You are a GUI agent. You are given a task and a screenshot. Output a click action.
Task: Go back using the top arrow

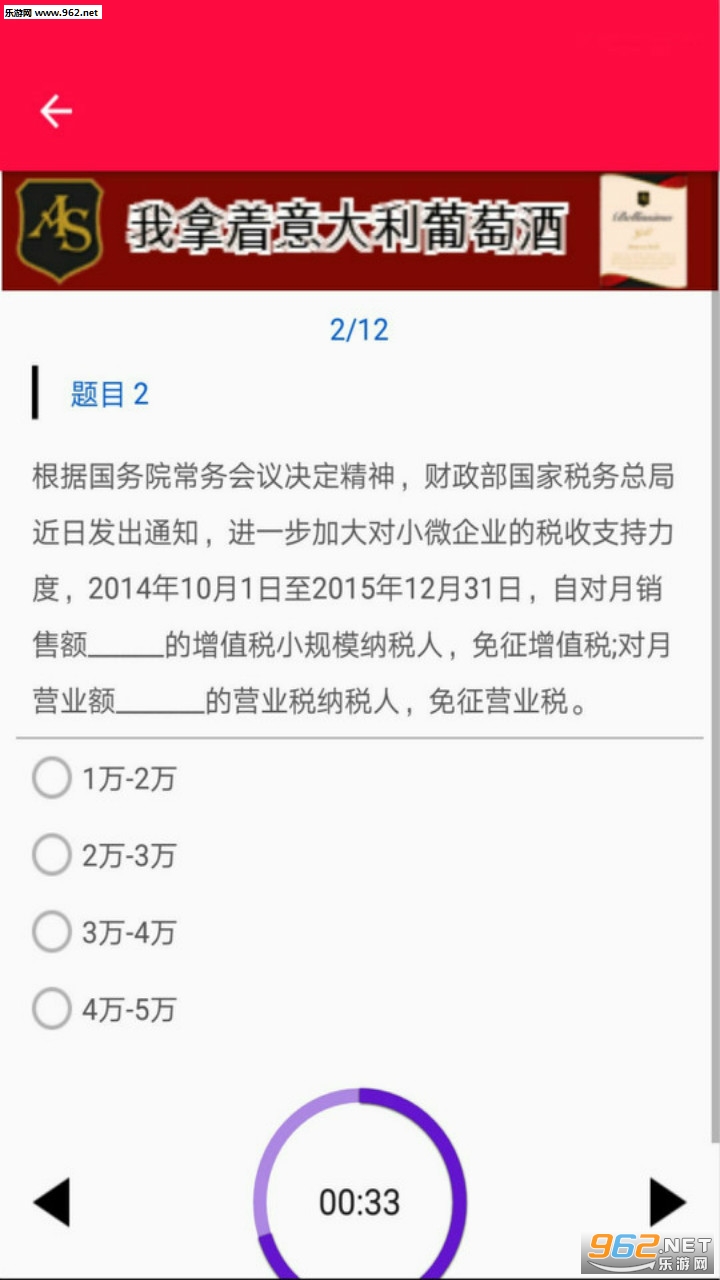56,111
